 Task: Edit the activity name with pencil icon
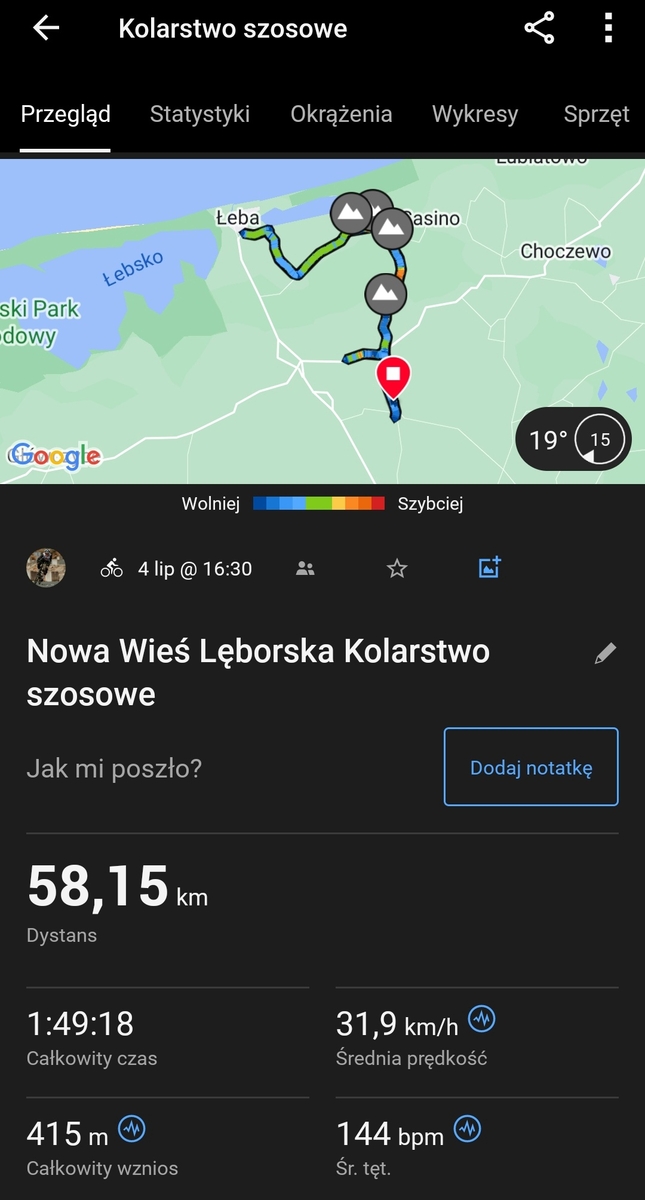tap(605, 654)
